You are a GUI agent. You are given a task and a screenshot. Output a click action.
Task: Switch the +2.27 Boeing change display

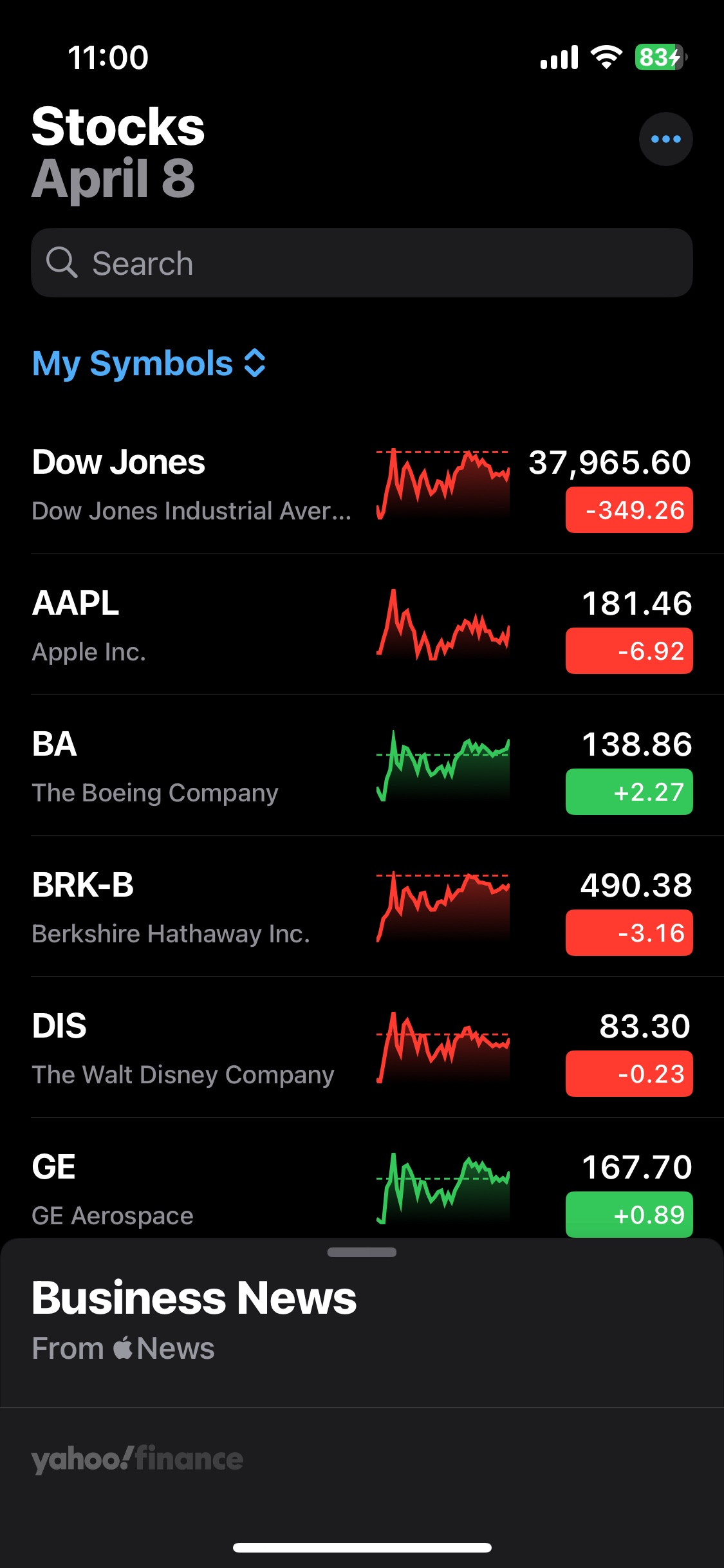629,792
